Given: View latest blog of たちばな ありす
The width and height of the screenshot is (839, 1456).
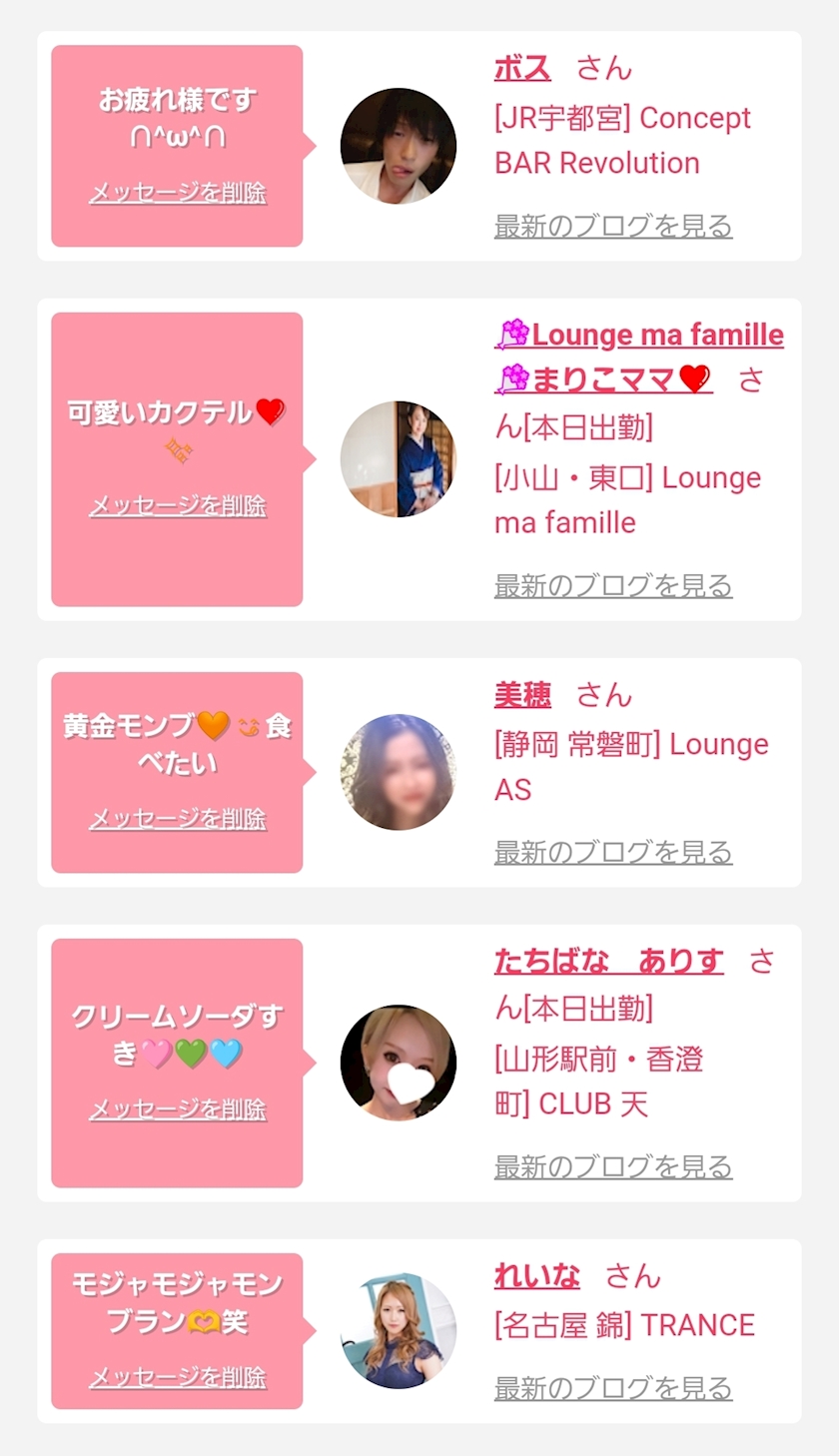Looking at the screenshot, I should click(x=613, y=1166).
